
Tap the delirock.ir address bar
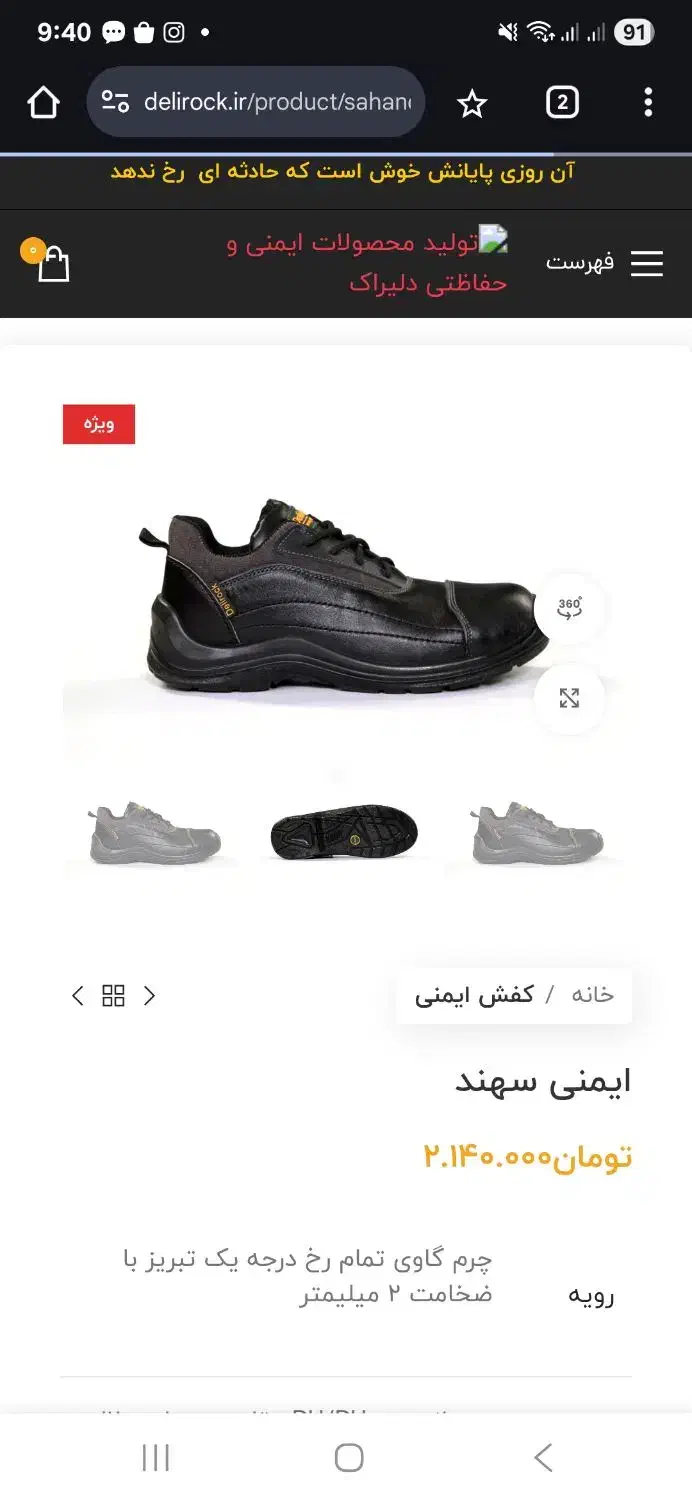[x=256, y=102]
